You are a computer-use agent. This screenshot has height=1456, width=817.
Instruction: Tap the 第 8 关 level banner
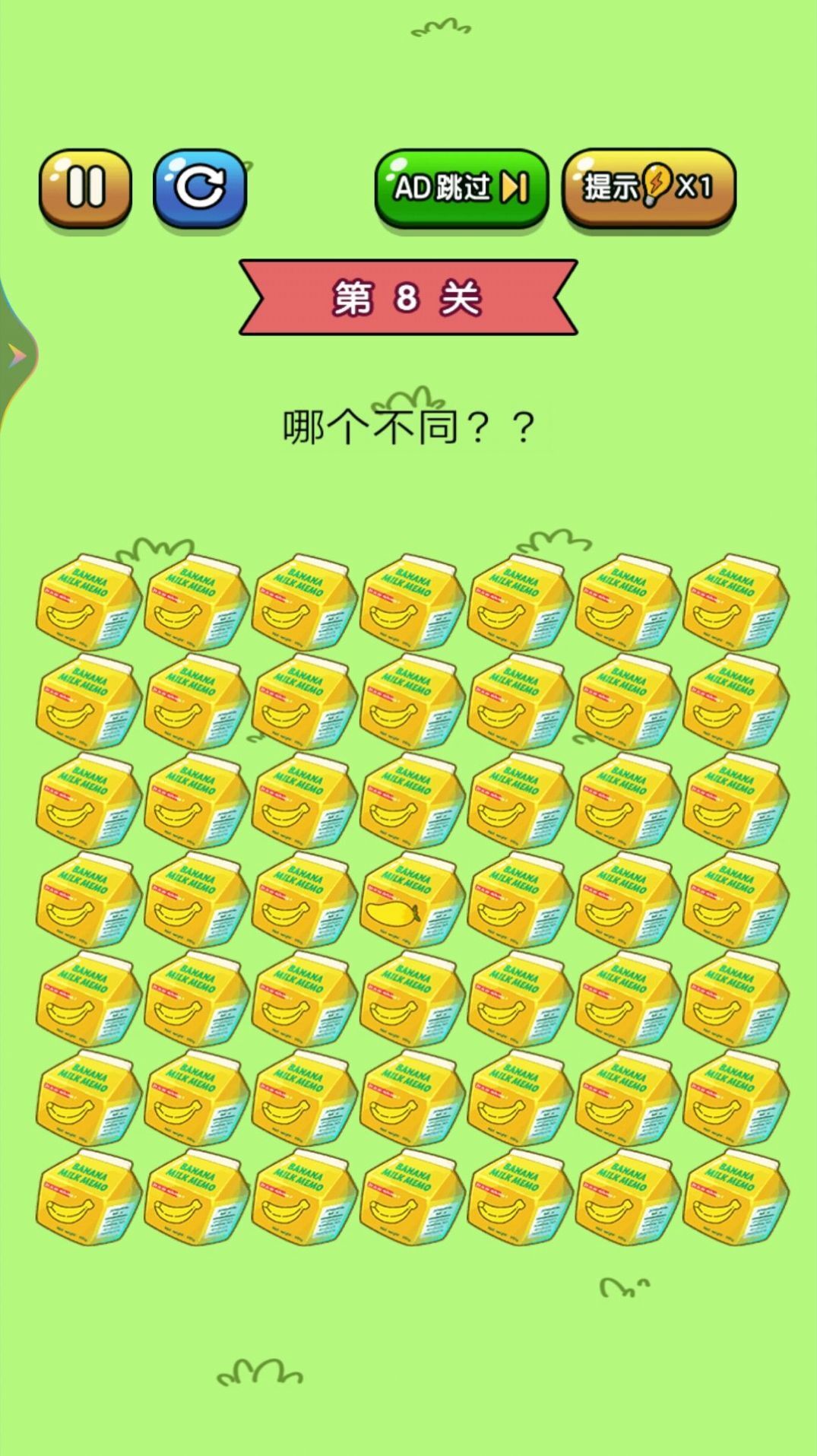[x=408, y=297]
